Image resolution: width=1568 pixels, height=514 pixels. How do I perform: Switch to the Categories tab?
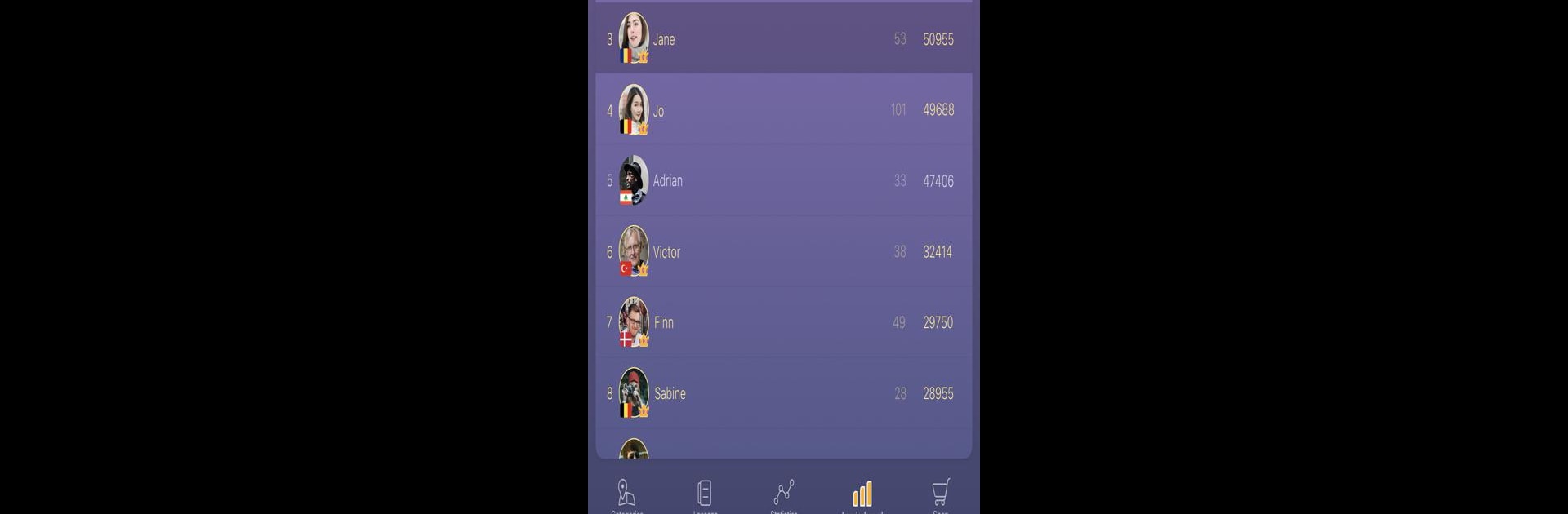tap(626, 494)
